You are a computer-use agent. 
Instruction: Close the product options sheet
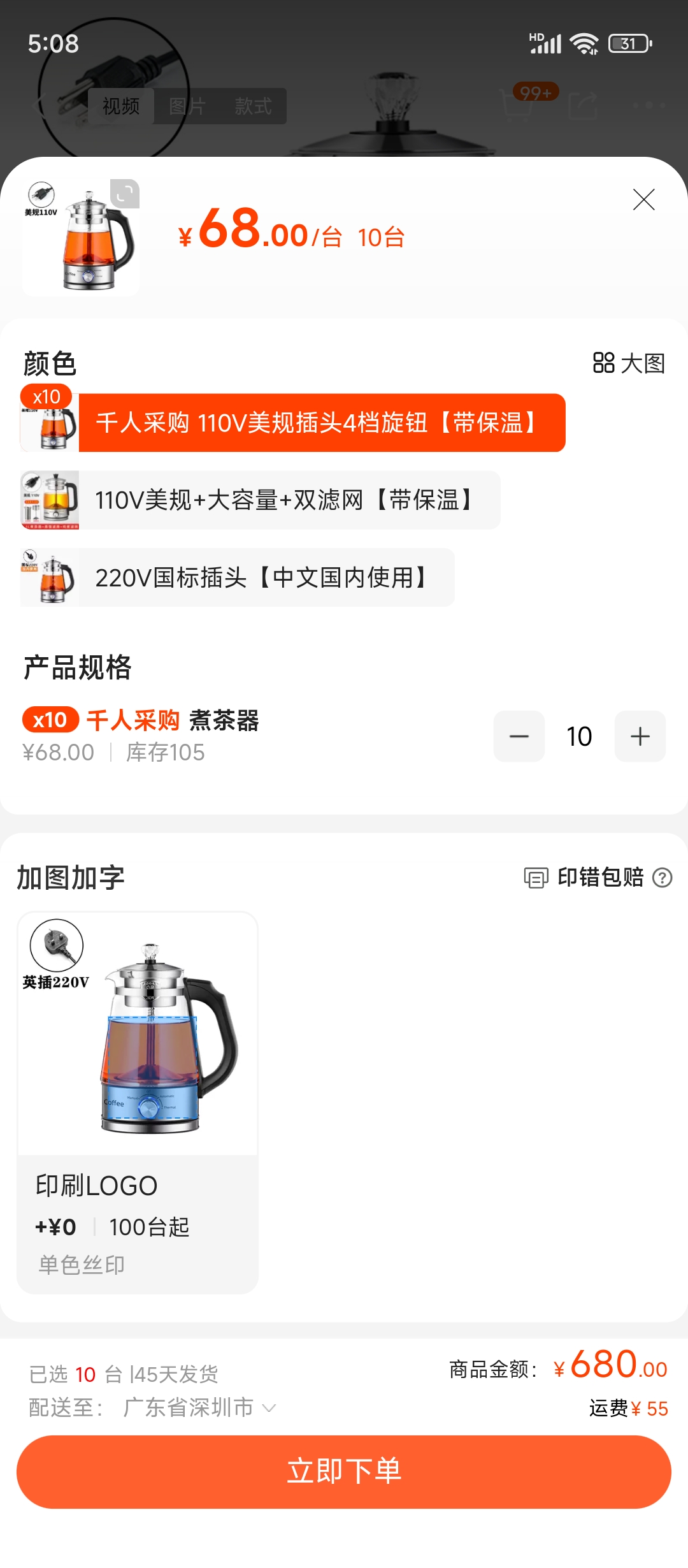tap(643, 200)
